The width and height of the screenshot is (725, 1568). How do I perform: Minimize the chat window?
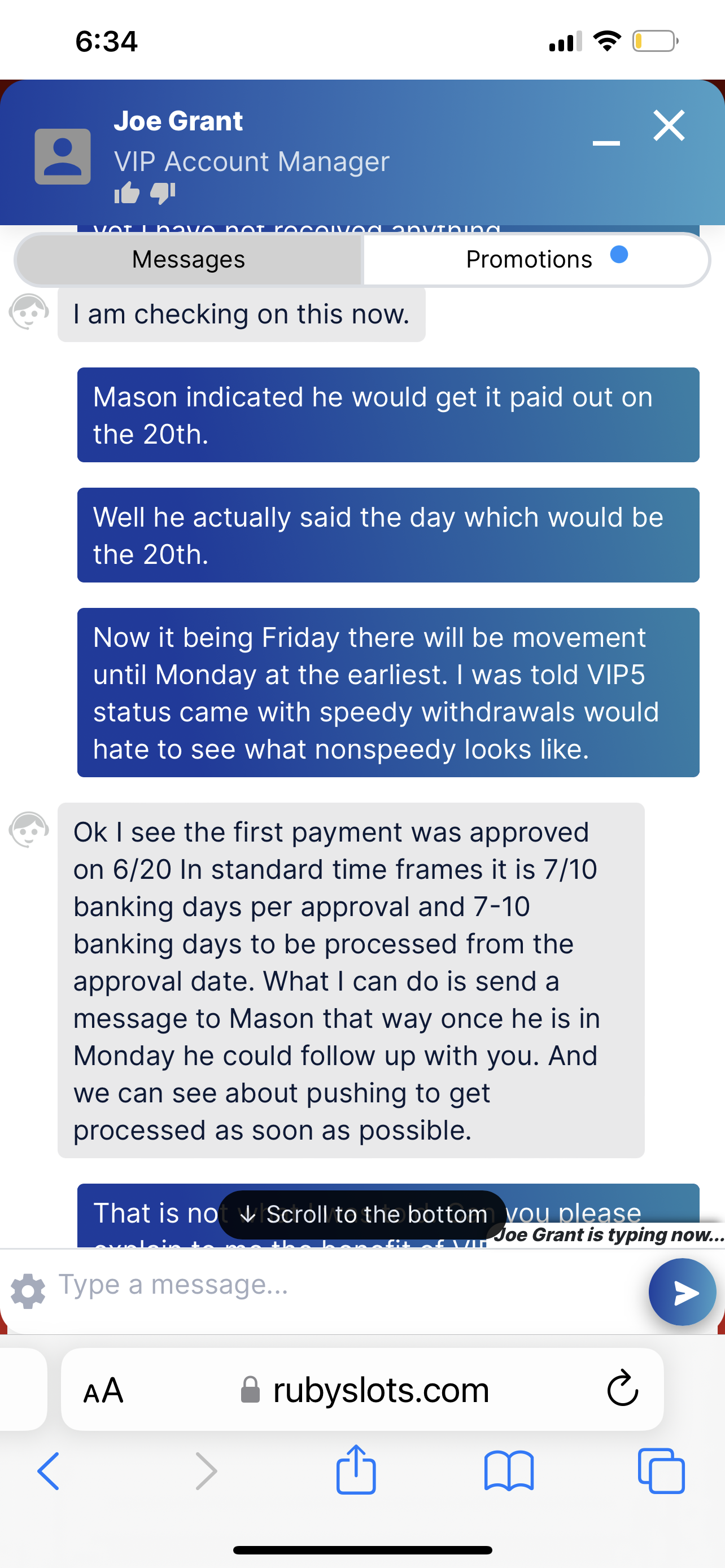point(606,142)
